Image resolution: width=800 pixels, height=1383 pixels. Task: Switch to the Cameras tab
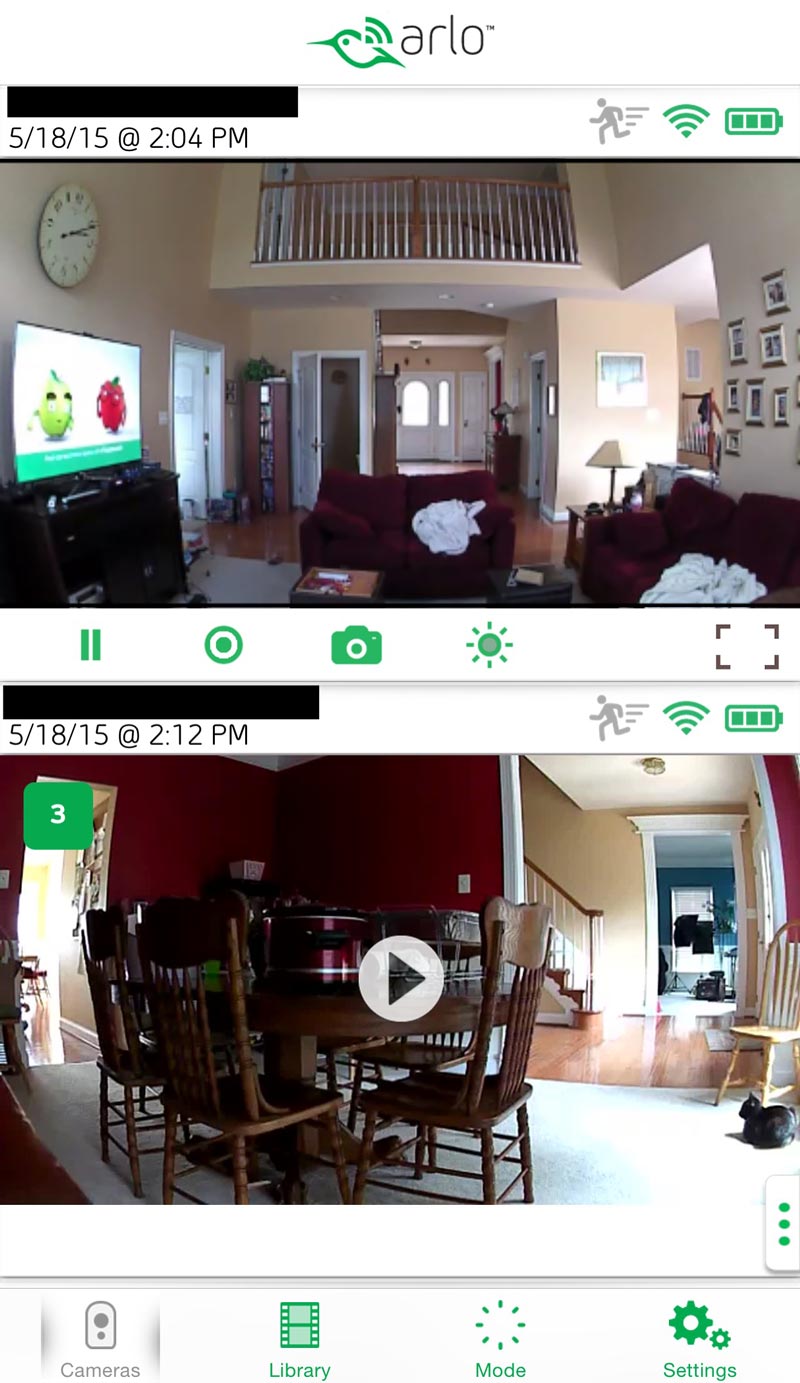(100, 1340)
